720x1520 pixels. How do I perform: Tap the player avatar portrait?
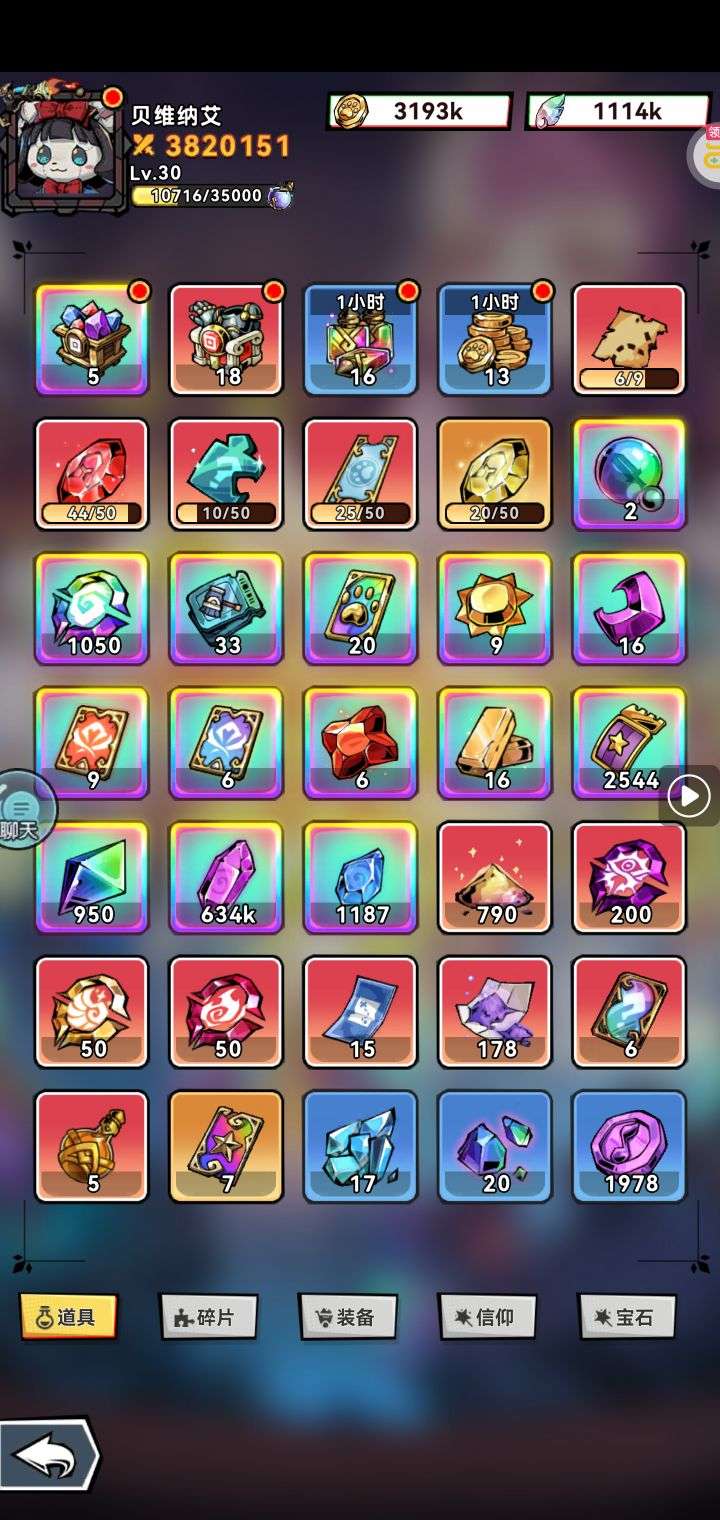pos(58,152)
